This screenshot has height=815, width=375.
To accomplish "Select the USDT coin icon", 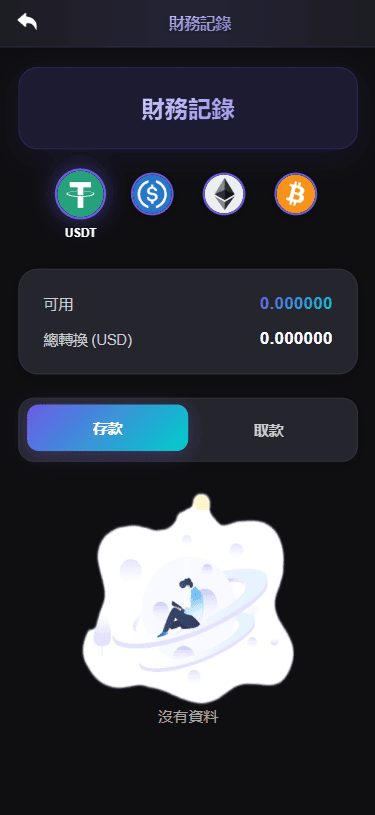I will pyautogui.click(x=81, y=194).
